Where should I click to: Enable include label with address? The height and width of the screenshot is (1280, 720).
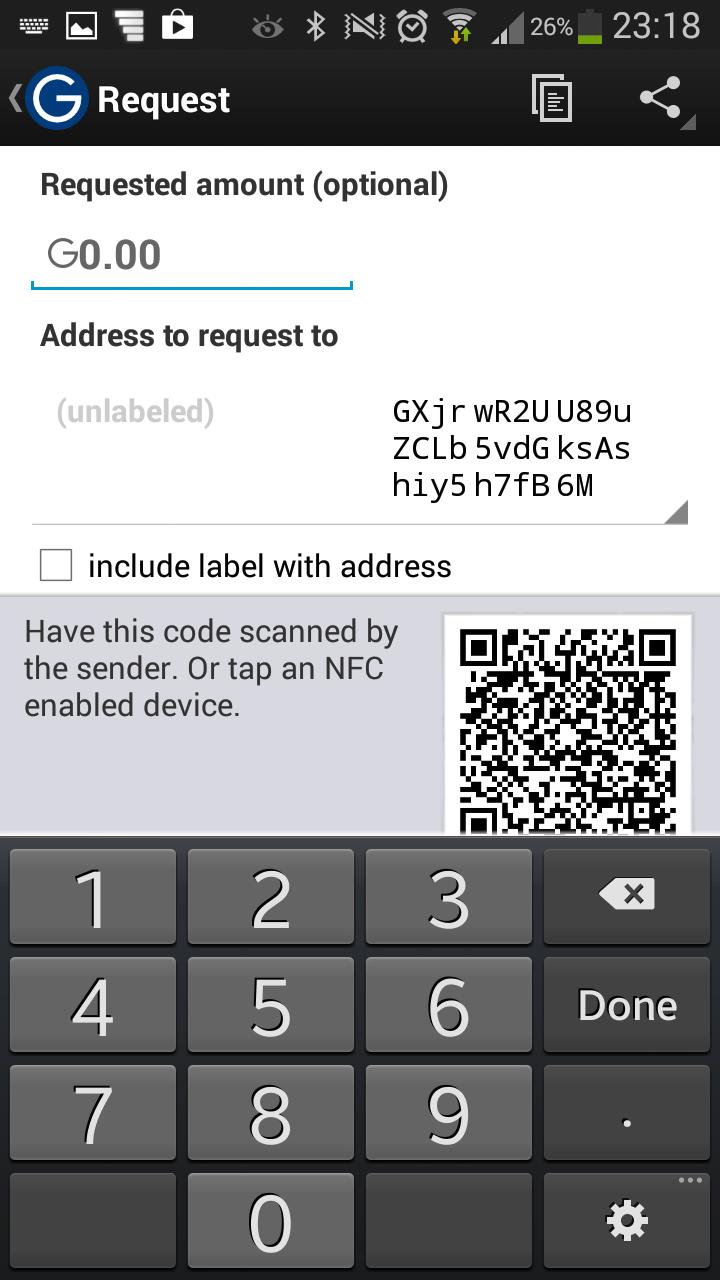point(55,565)
